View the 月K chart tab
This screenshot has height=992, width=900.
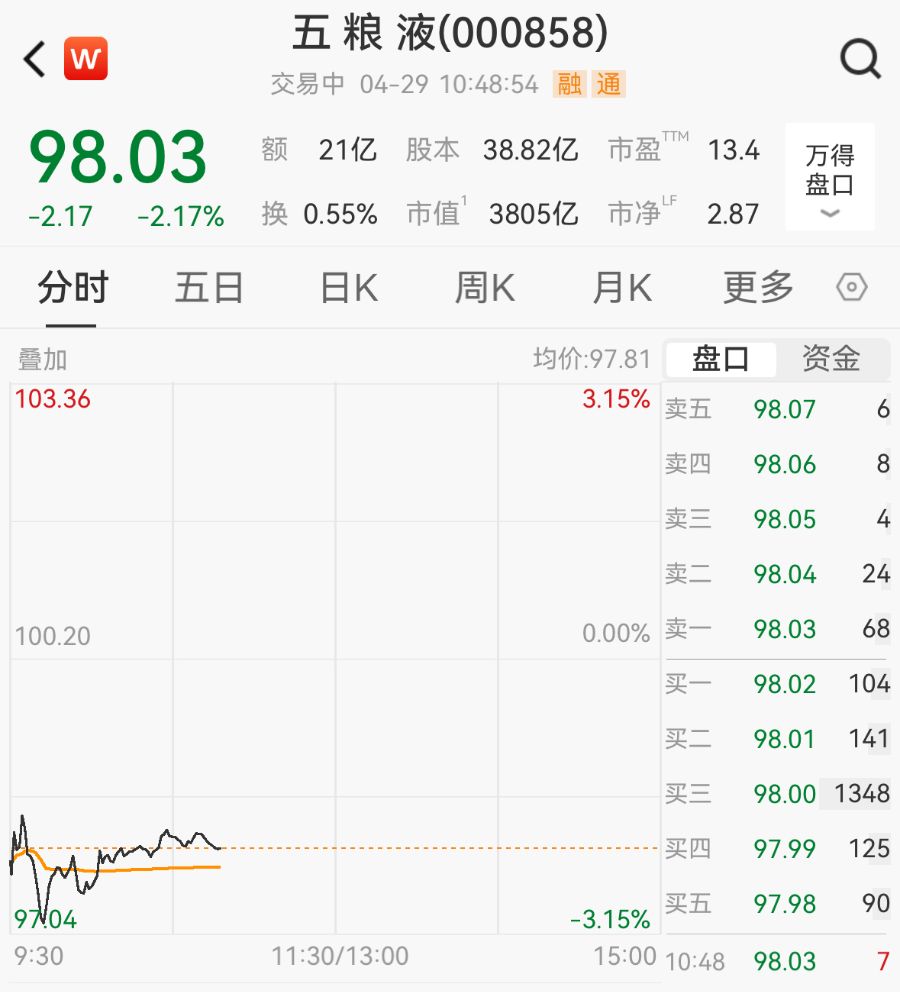(x=621, y=288)
